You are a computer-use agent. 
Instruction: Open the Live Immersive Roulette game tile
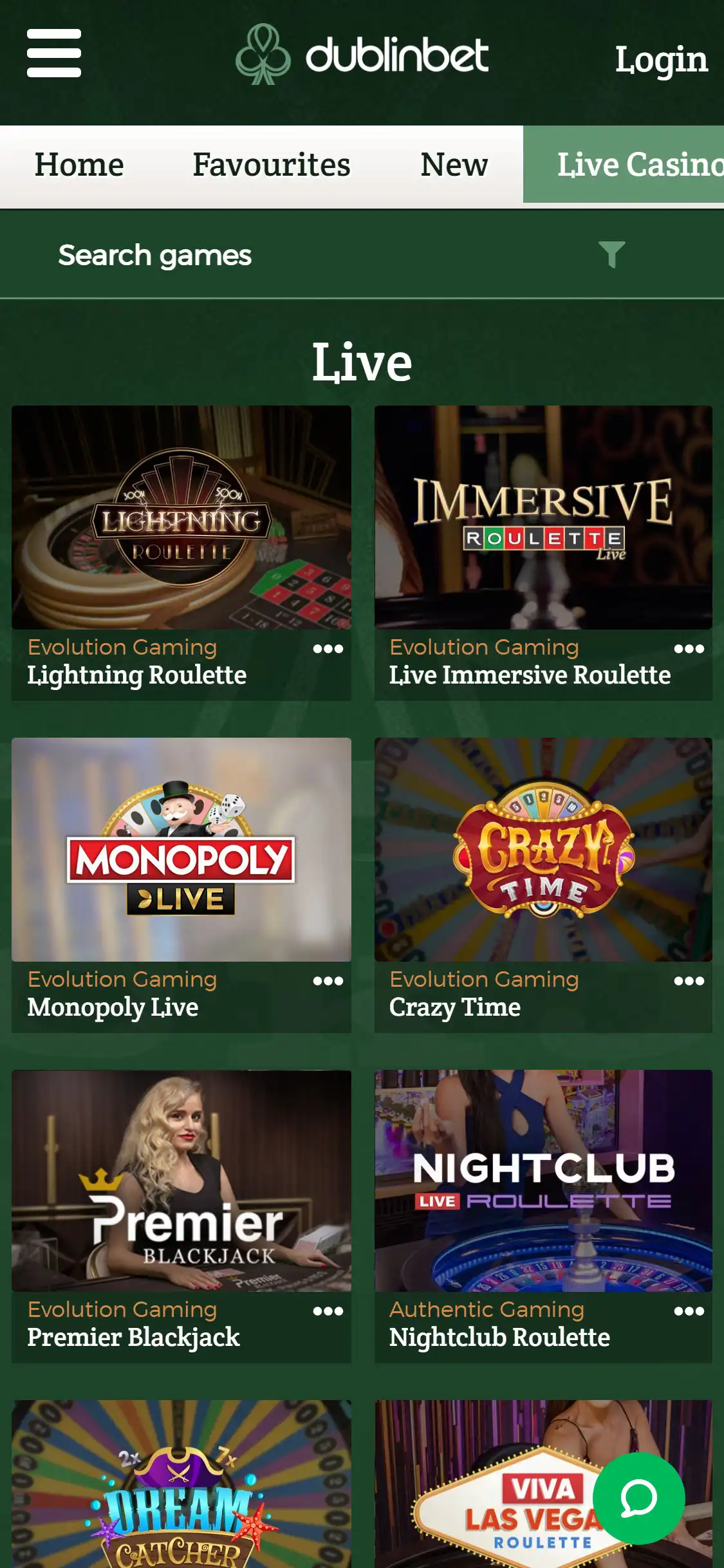(543, 518)
